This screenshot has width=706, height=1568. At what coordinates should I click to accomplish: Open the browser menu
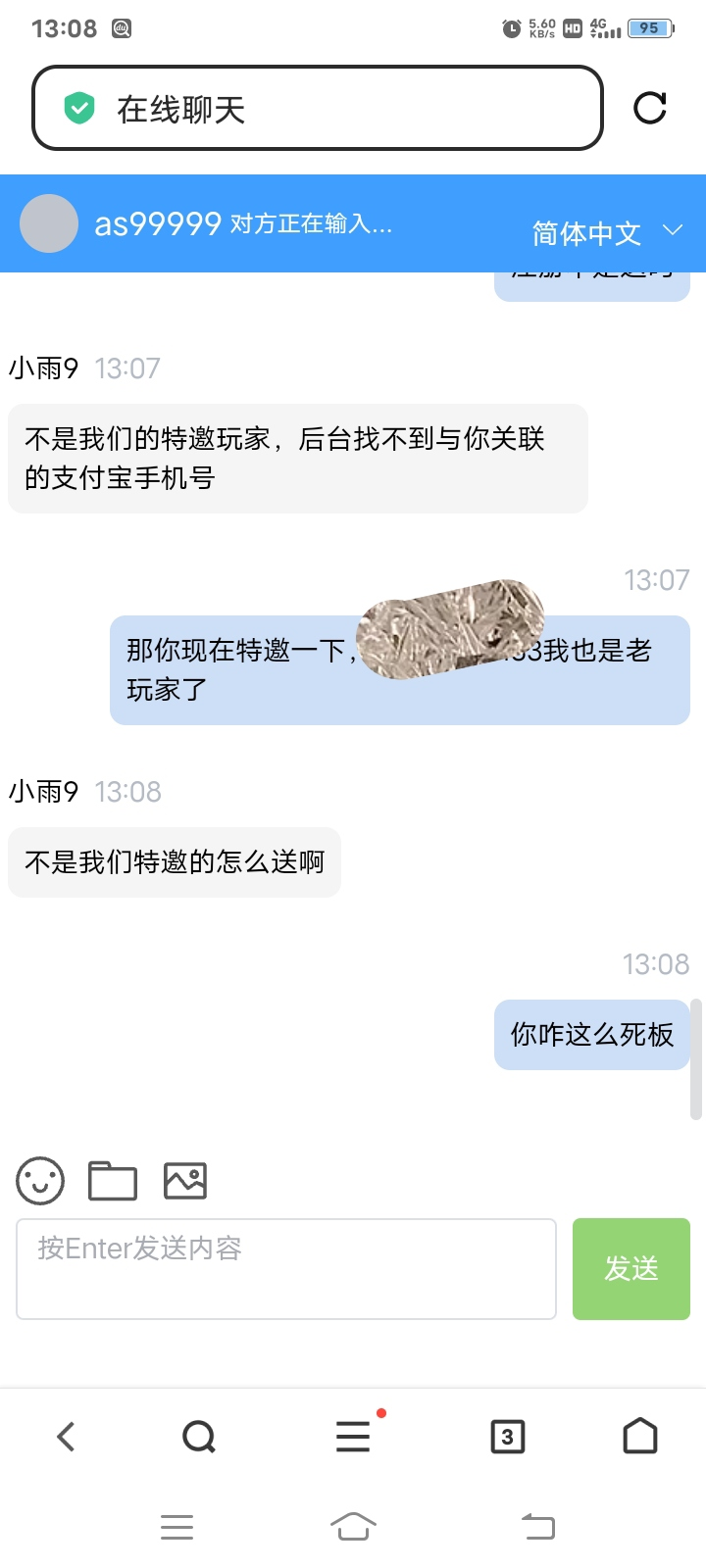coord(353,1437)
